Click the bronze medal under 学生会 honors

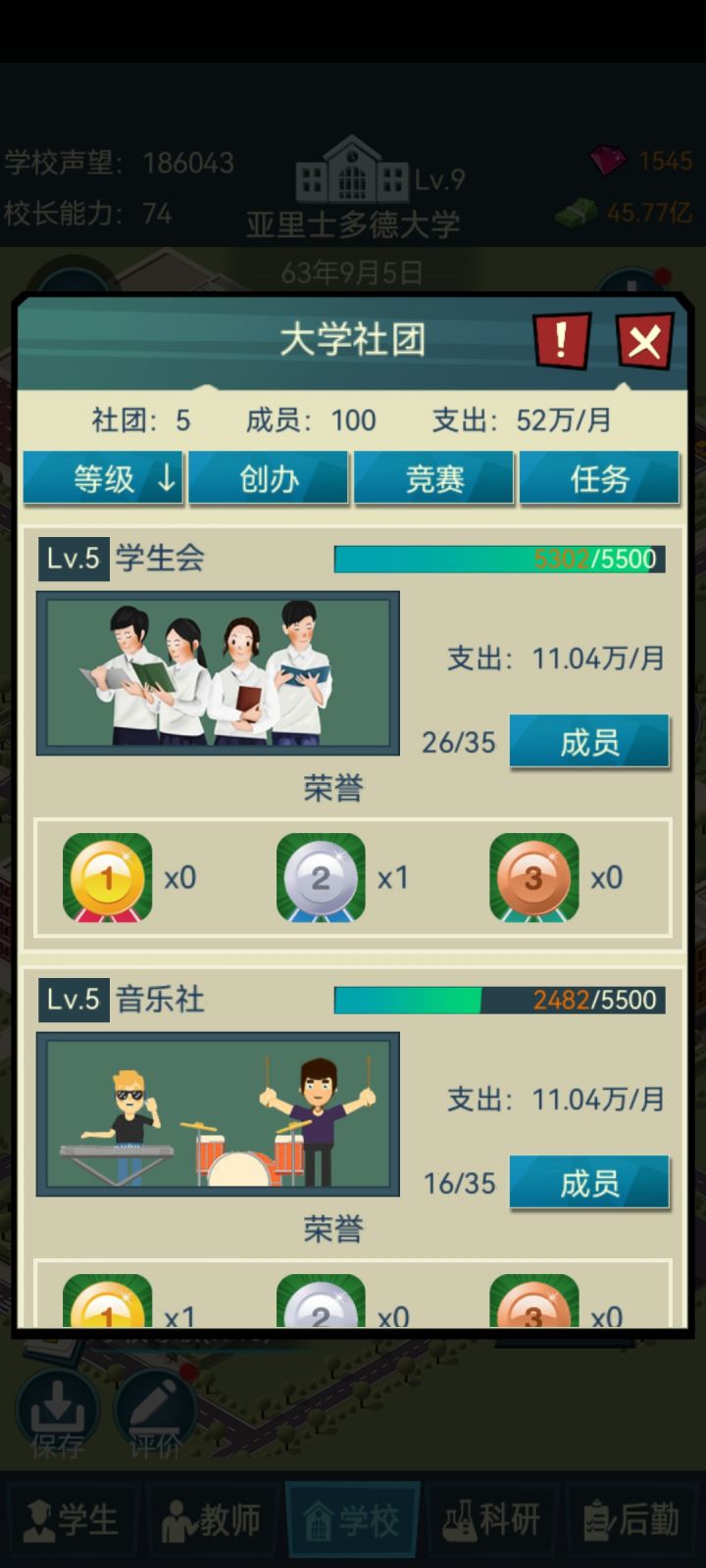point(532,877)
